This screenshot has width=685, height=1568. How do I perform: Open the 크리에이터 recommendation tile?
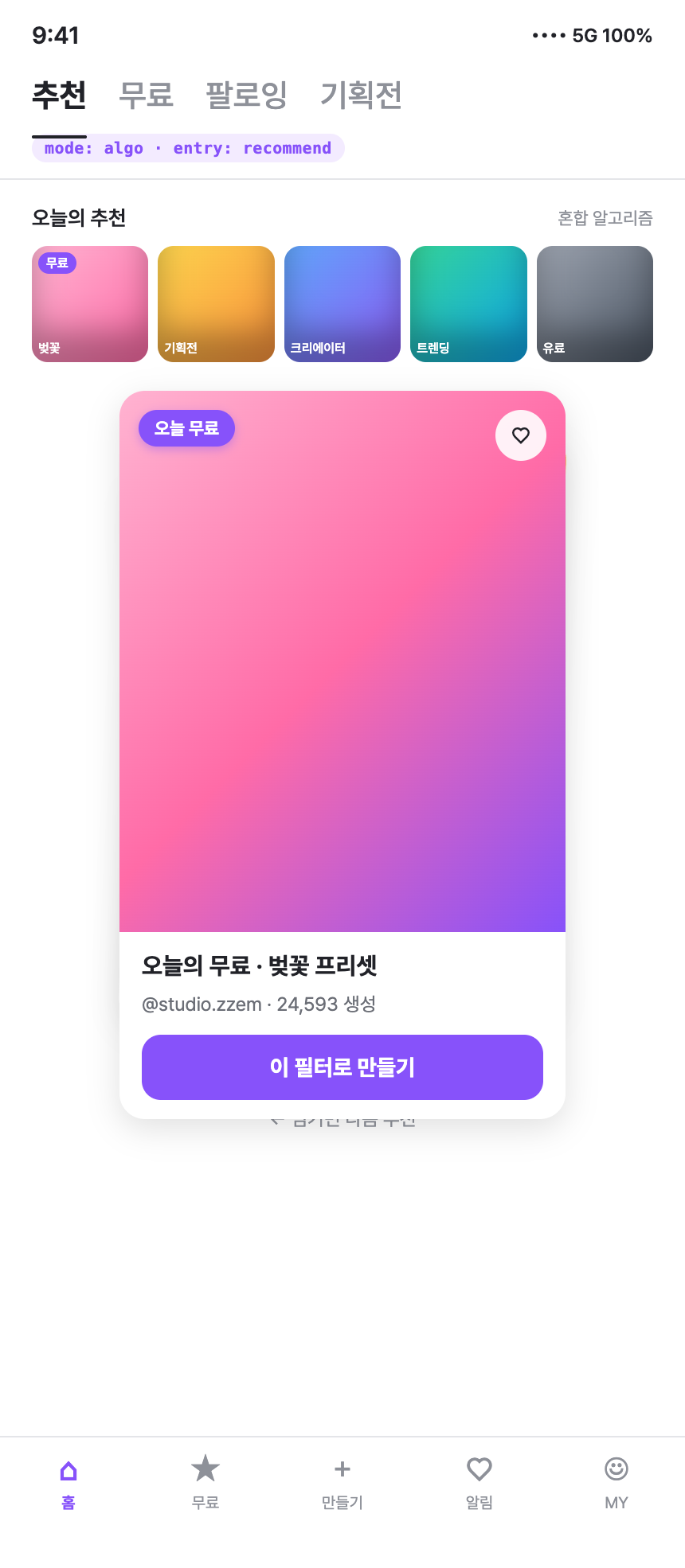[x=342, y=304]
